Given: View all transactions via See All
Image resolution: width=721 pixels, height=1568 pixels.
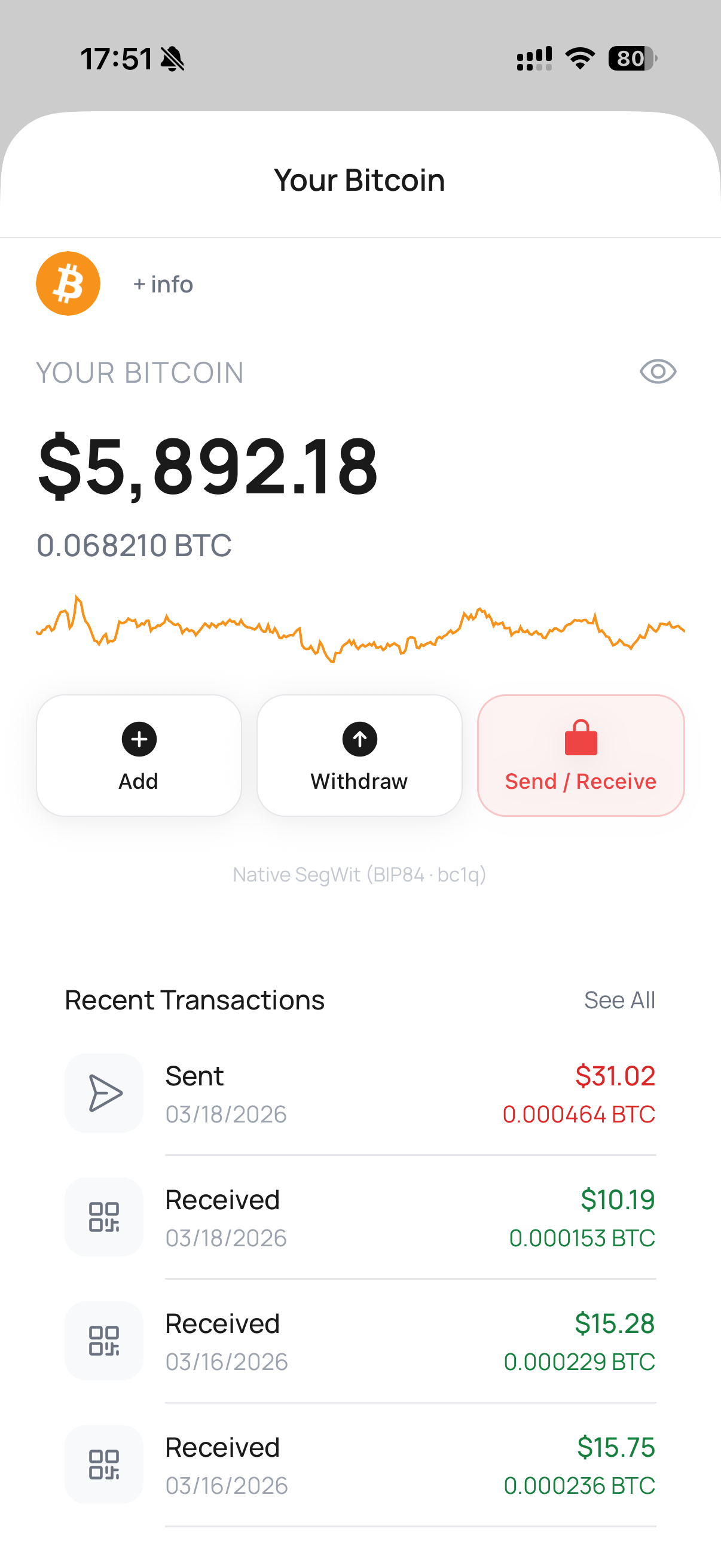Looking at the screenshot, I should tap(619, 1000).
